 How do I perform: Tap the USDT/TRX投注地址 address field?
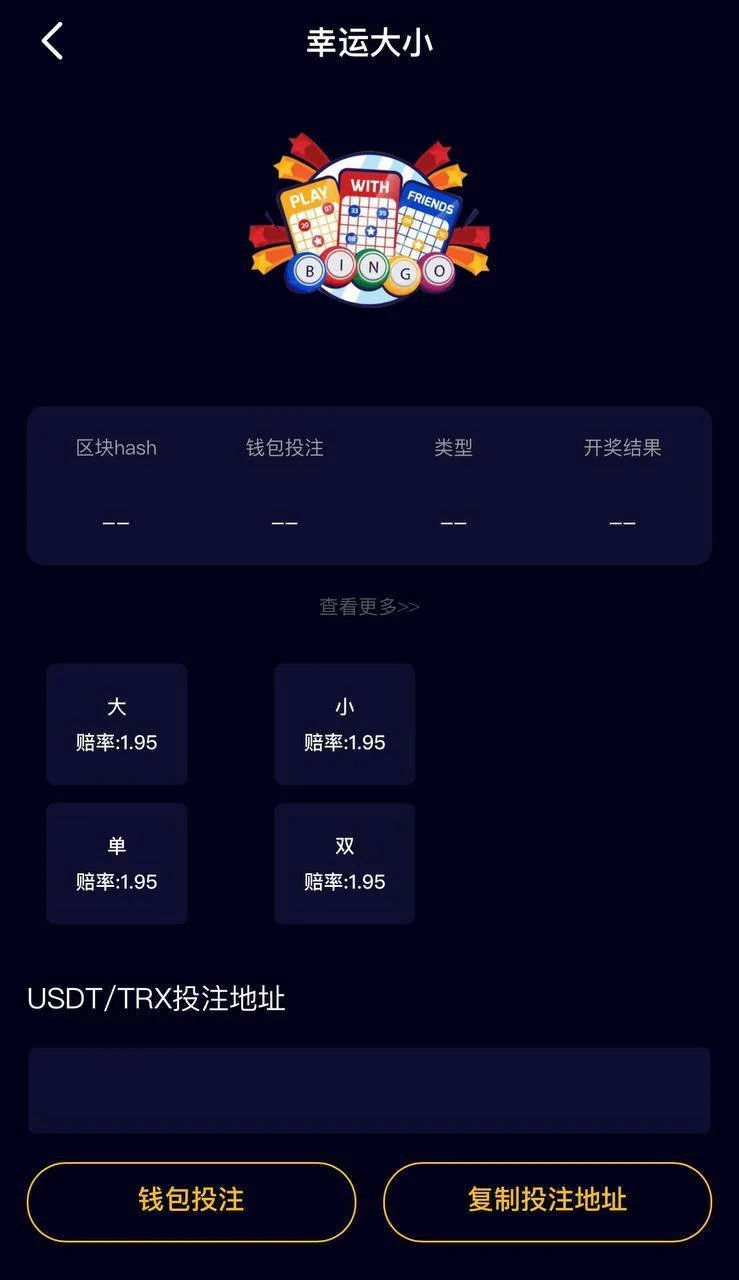(x=369, y=1090)
